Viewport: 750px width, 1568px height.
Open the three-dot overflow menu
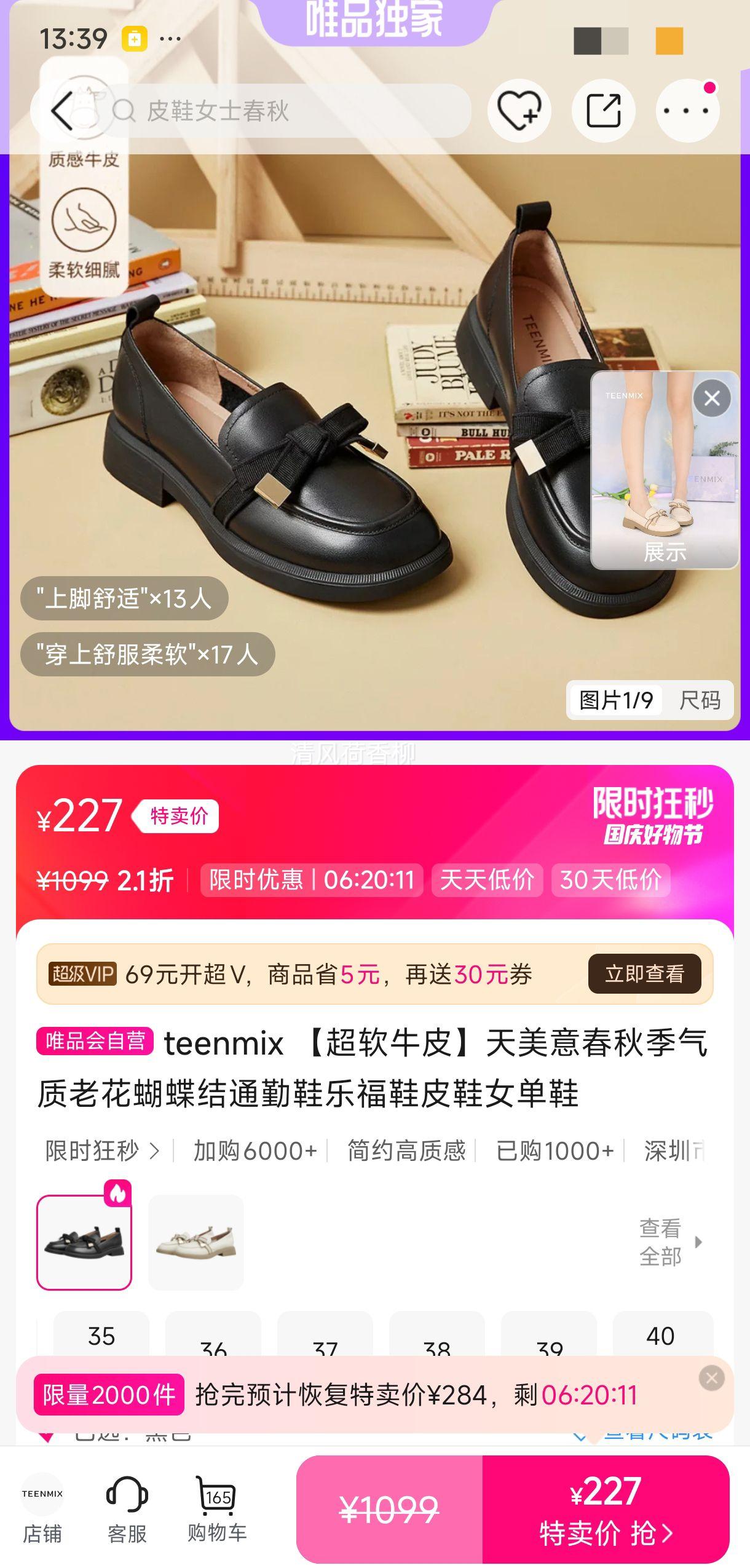pyautogui.click(x=687, y=111)
